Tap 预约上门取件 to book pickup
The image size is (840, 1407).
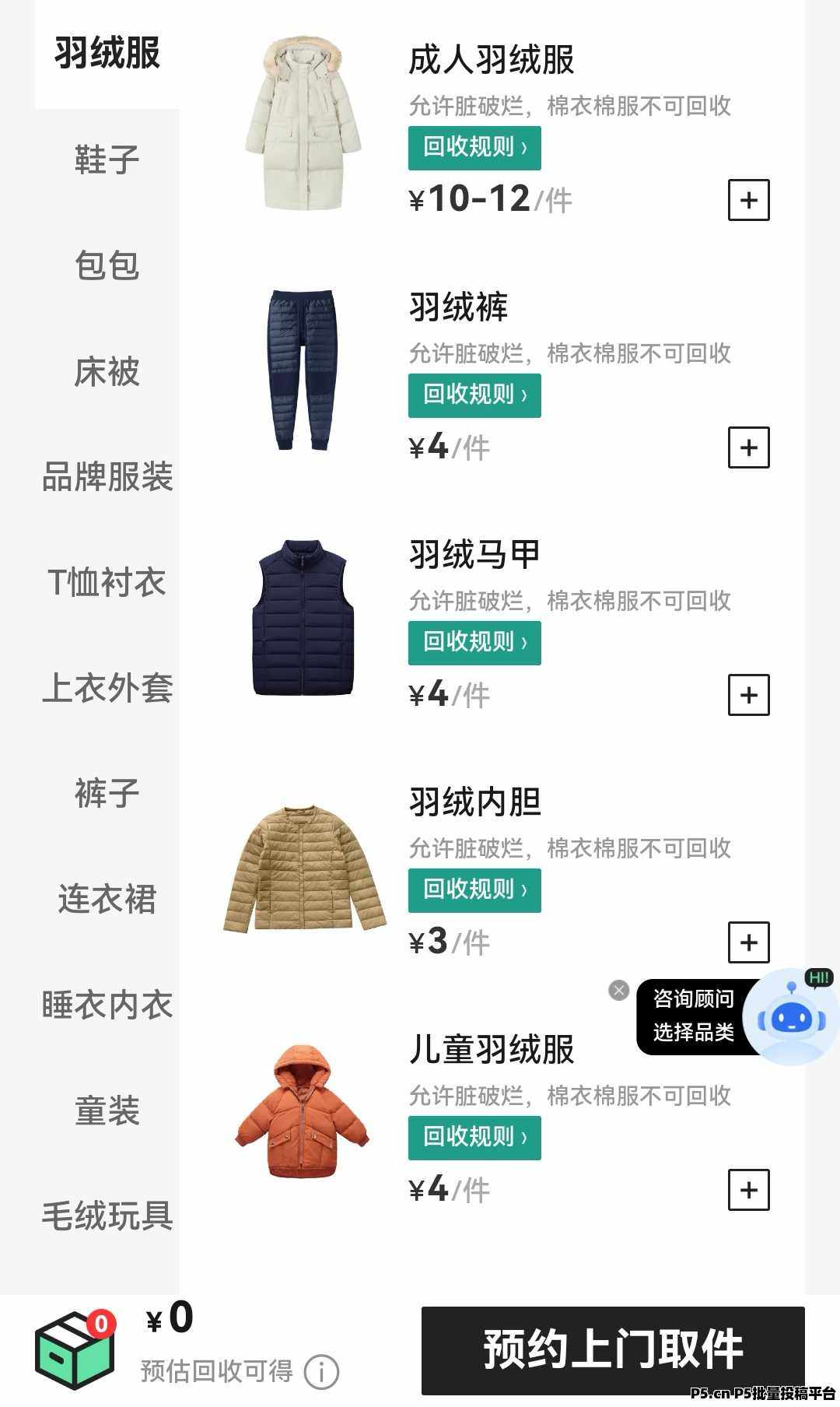613,1350
